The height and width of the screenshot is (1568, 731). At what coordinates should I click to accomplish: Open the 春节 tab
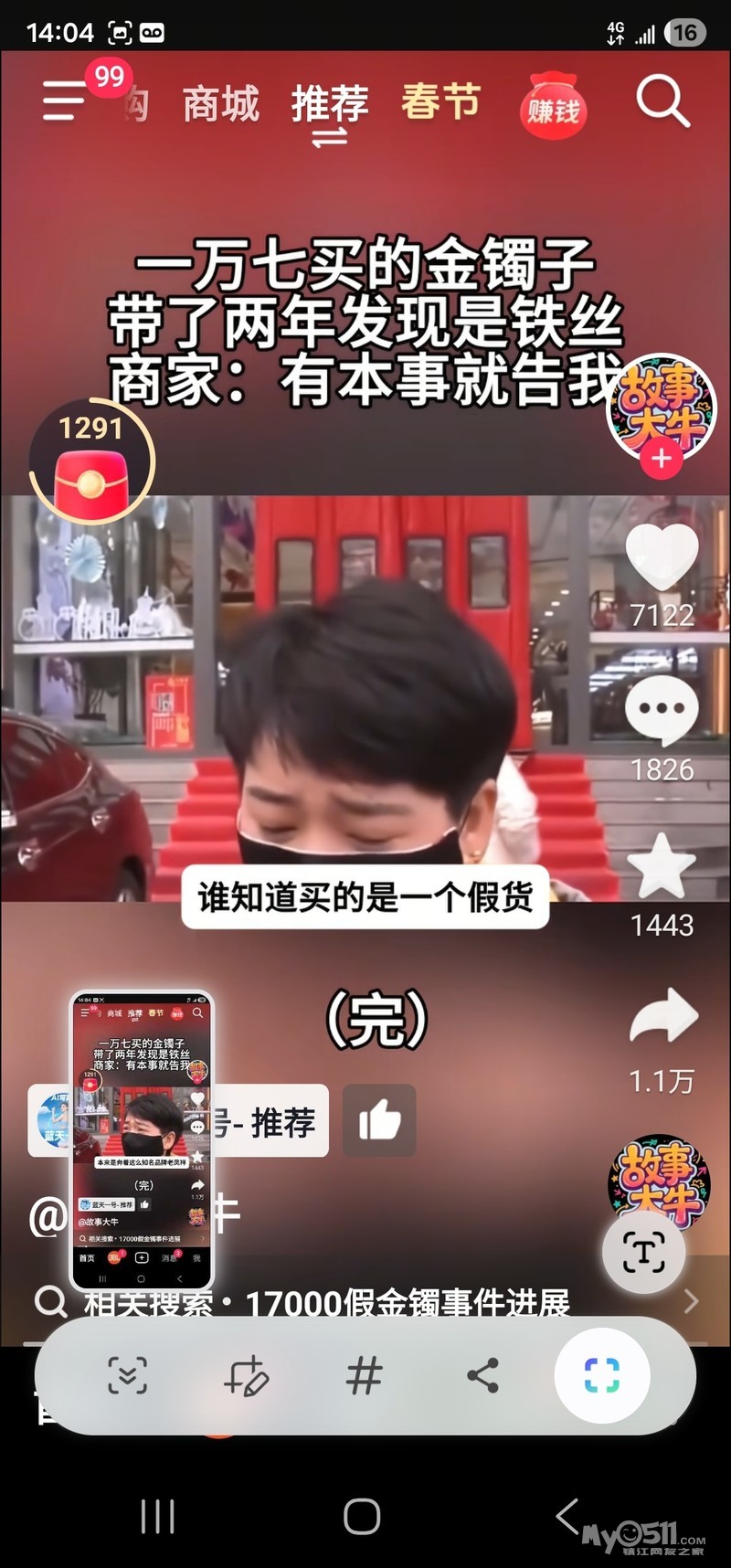pos(440,102)
